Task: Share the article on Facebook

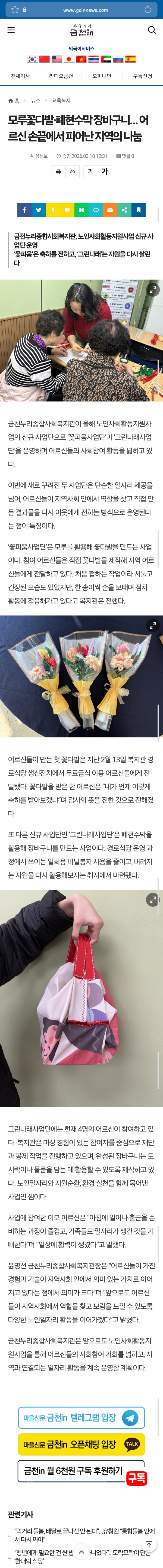Action: point(24,210)
